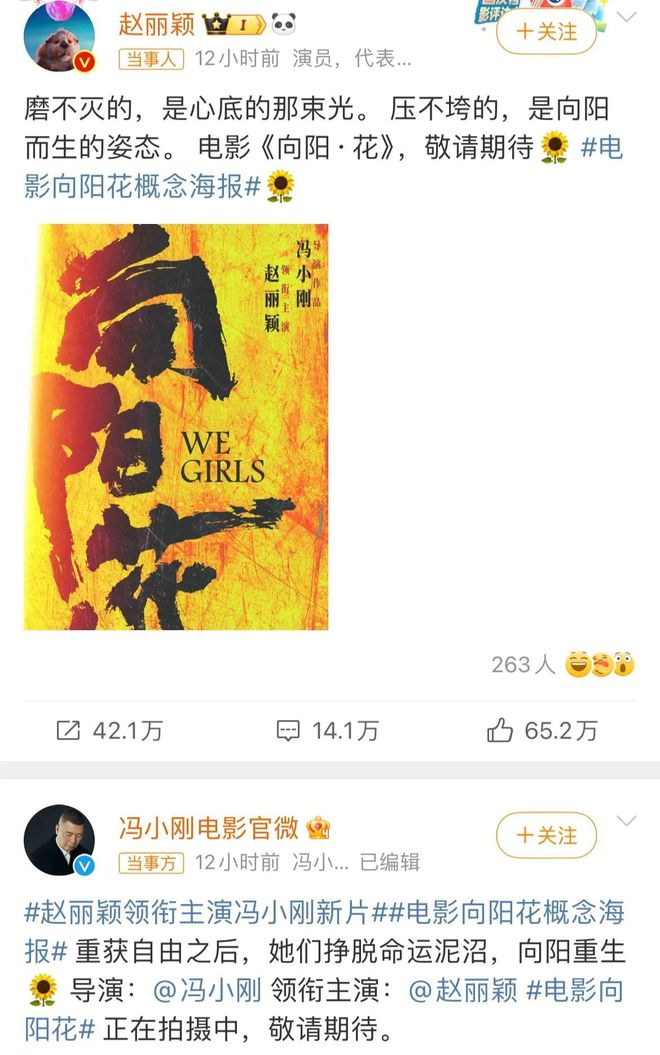Like 赵丽颖's post with 65.2万 likes
The height and width of the screenshot is (1055, 660).
542,731
